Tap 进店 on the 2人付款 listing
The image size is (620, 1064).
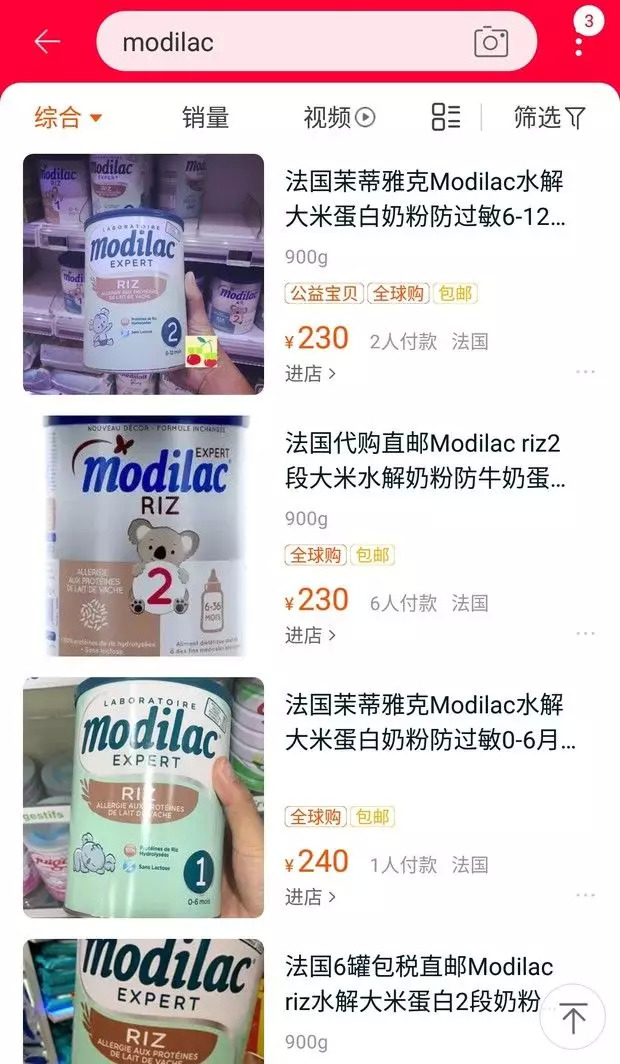[x=310, y=373]
